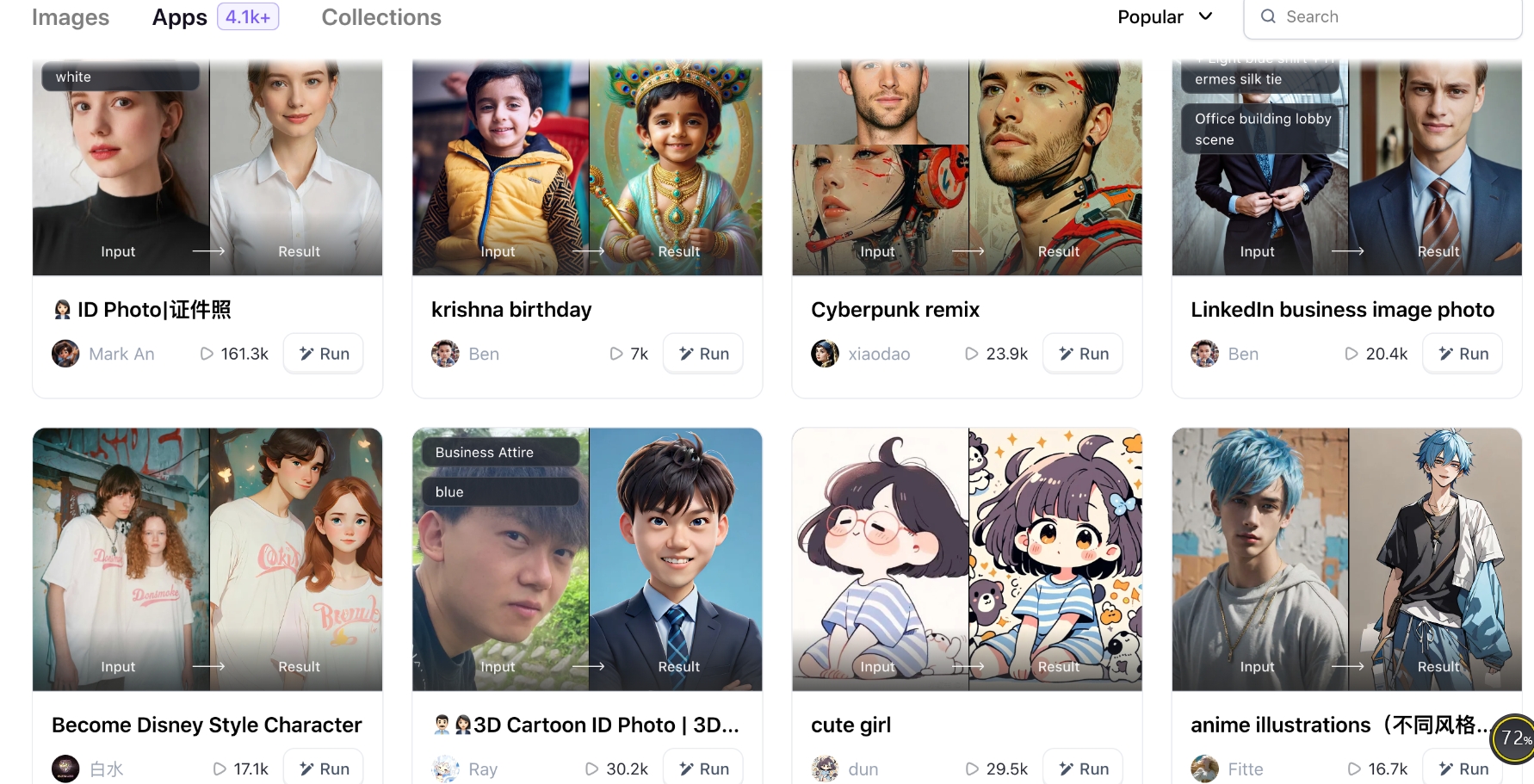Run the Cyberpunk remix app
Image resolution: width=1534 pixels, height=784 pixels.
[x=1083, y=354]
